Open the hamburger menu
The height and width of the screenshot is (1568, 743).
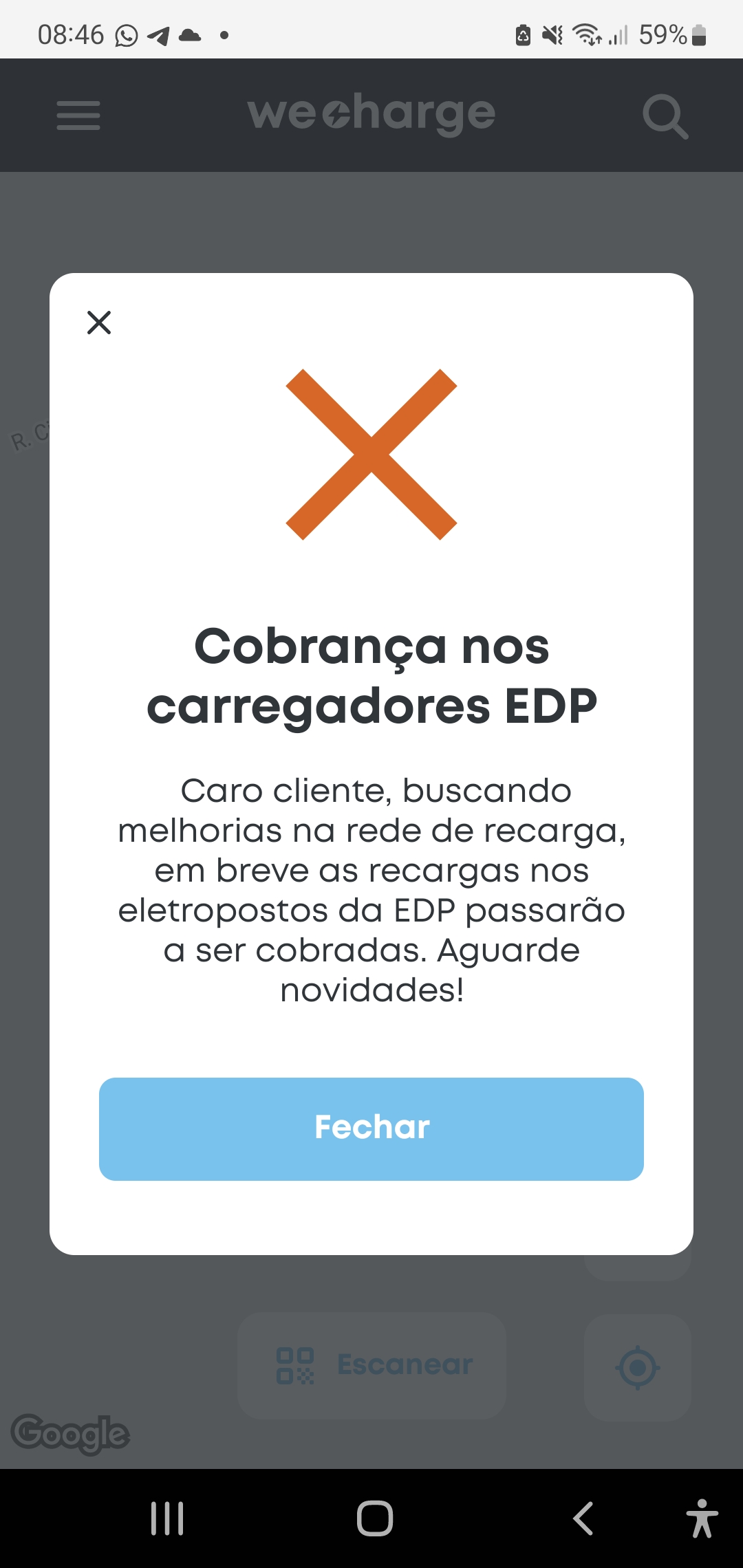[x=78, y=115]
